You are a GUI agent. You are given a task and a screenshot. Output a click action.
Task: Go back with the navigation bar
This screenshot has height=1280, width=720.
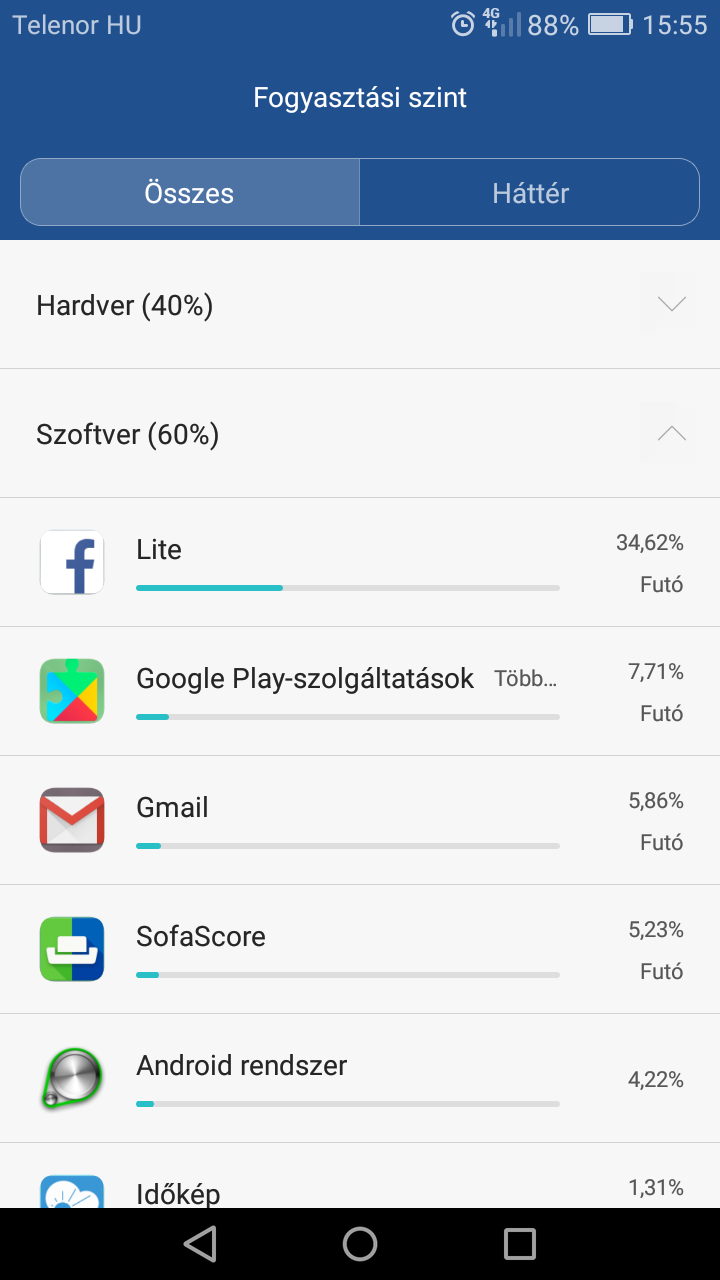tap(200, 1244)
